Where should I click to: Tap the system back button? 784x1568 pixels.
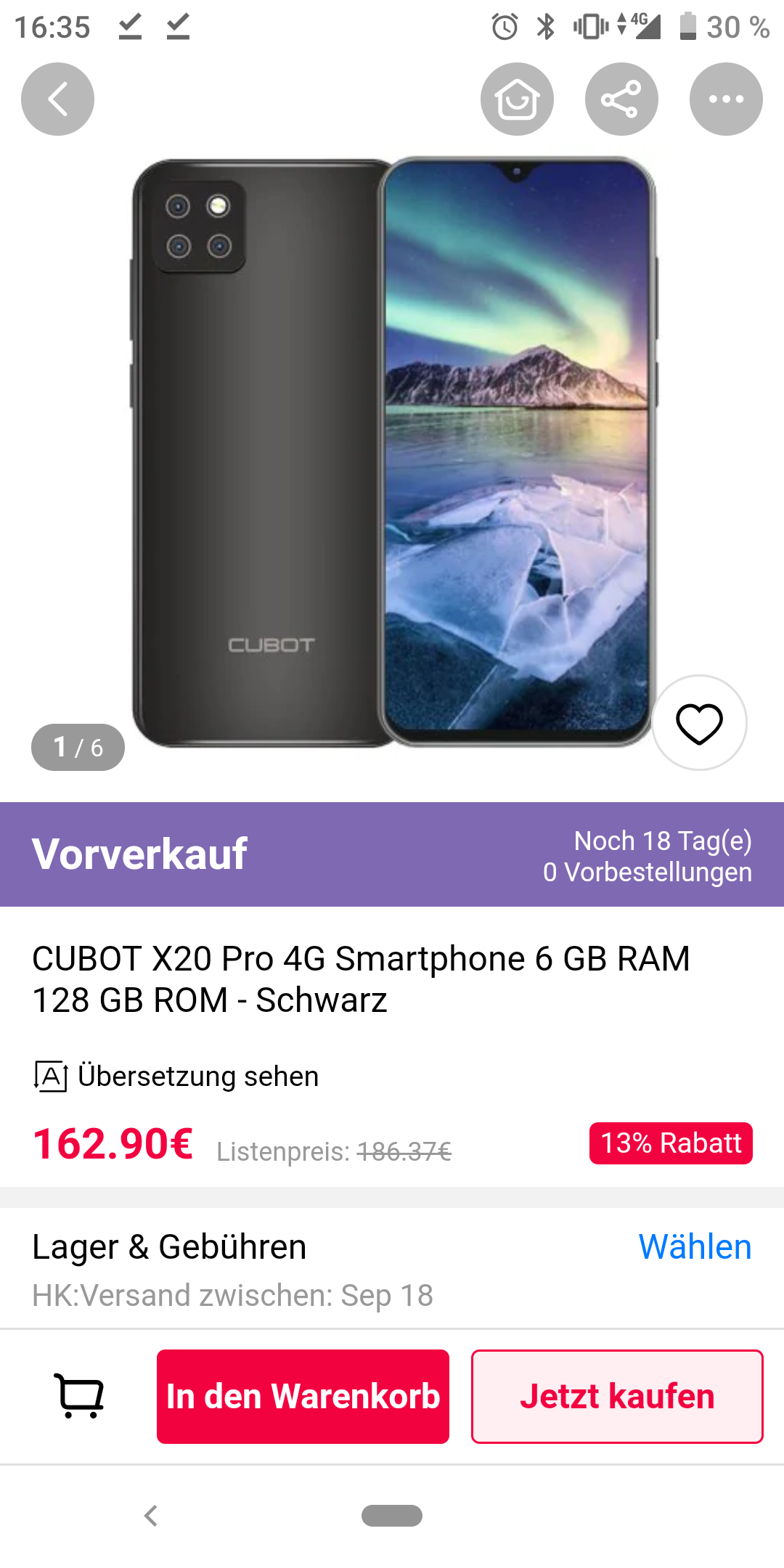tap(151, 1516)
